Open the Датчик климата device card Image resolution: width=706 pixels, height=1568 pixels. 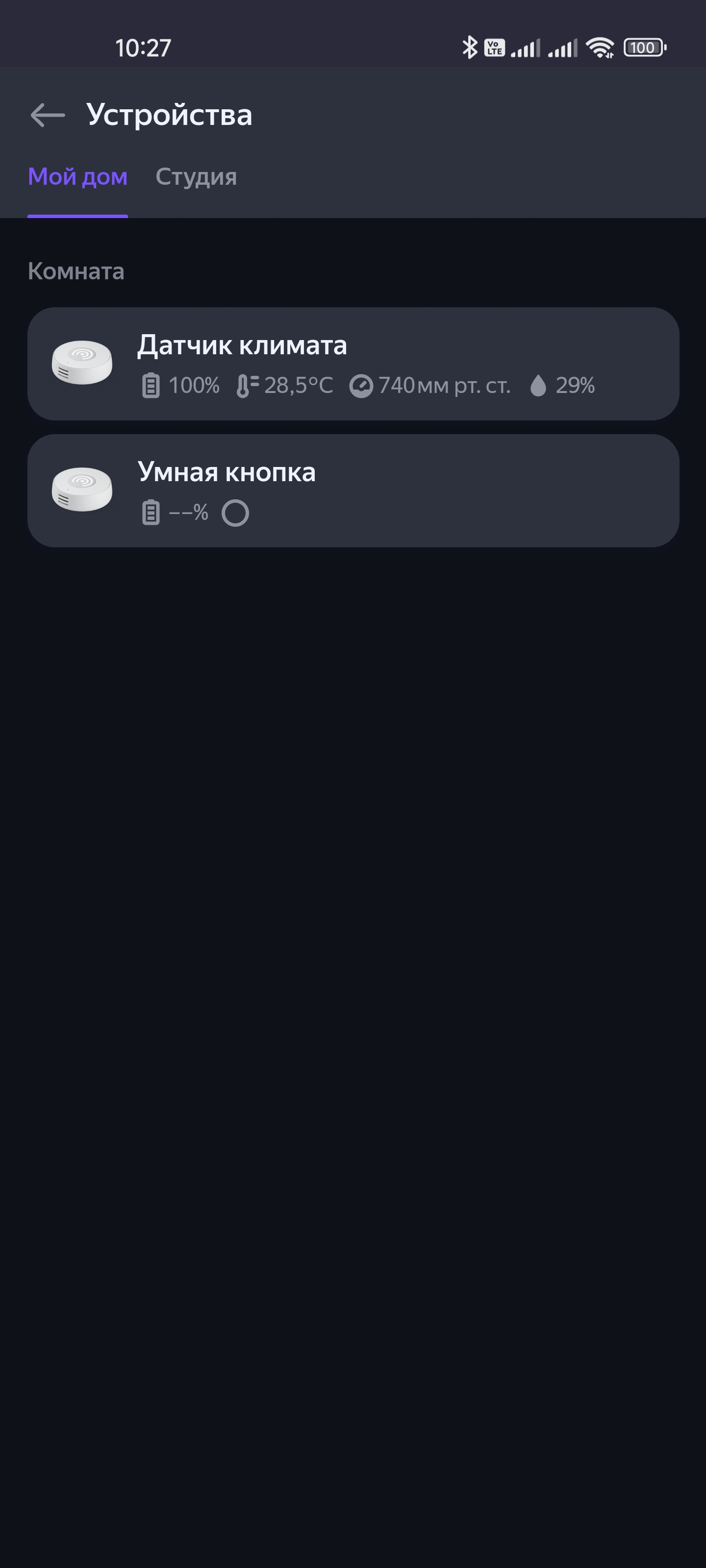coord(353,364)
